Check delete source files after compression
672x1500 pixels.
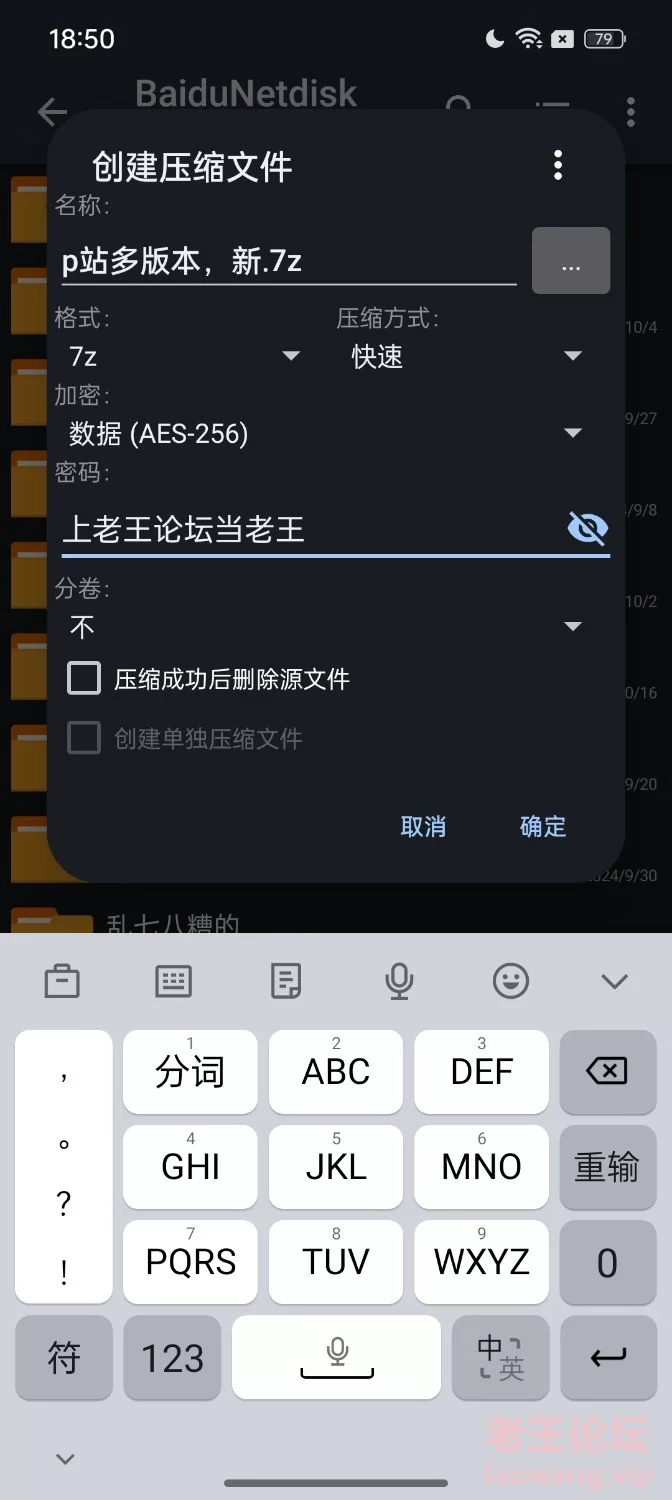pos(85,680)
